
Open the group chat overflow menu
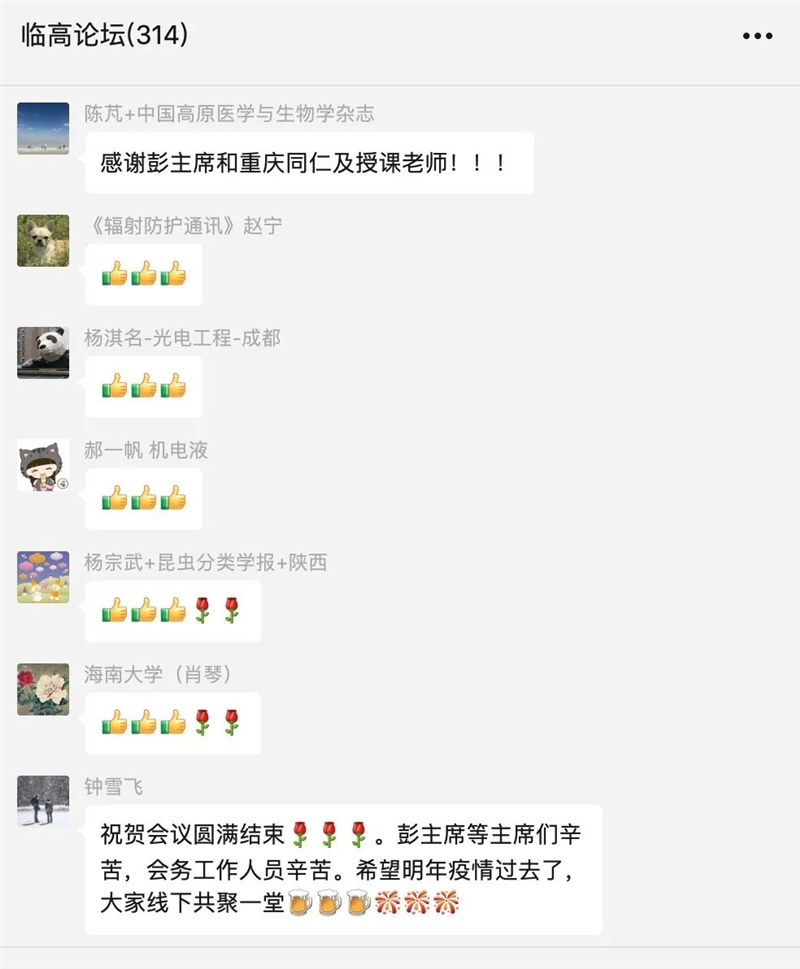pos(758,36)
